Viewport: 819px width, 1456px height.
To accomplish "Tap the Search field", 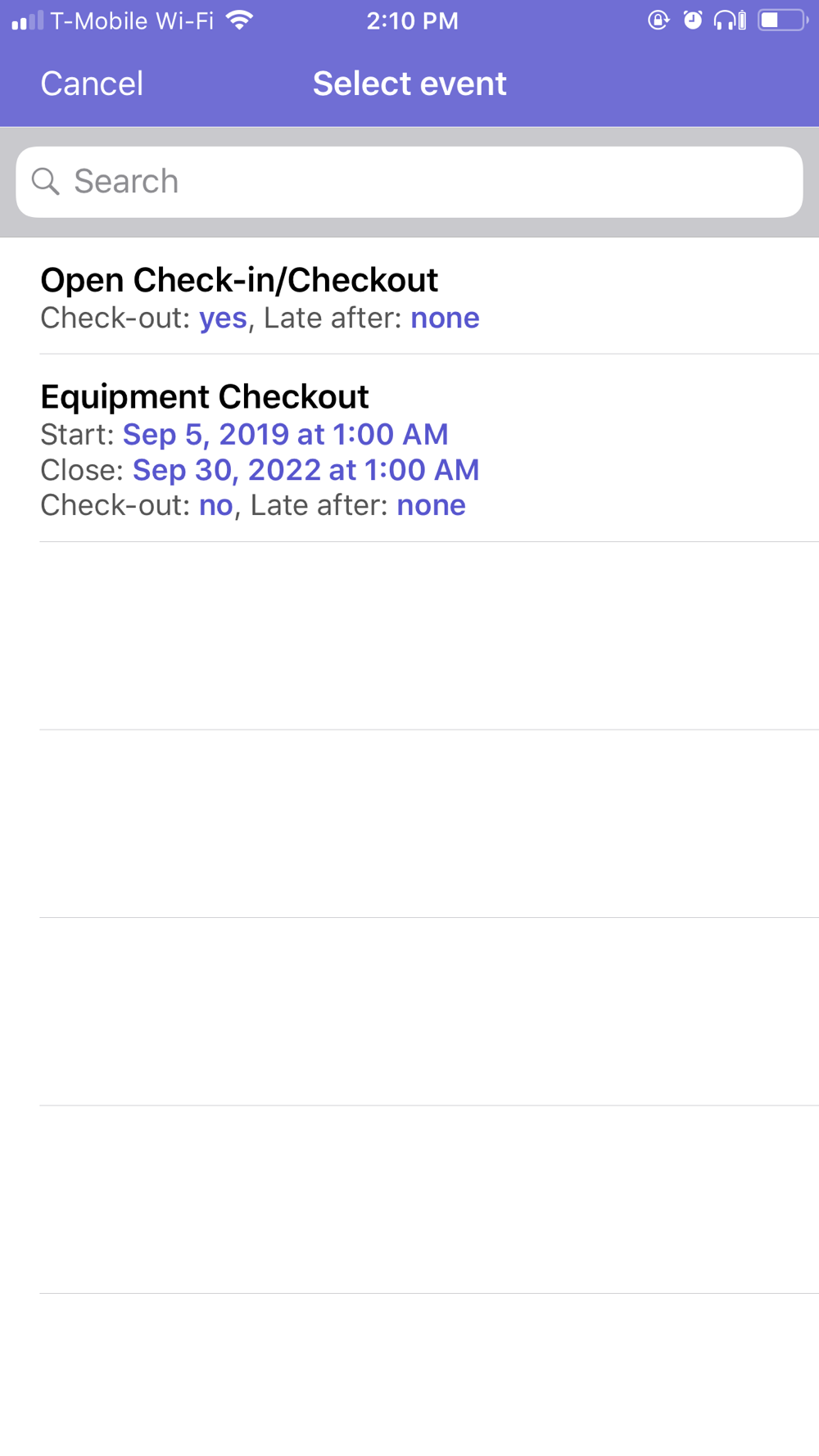I will pos(409,182).
